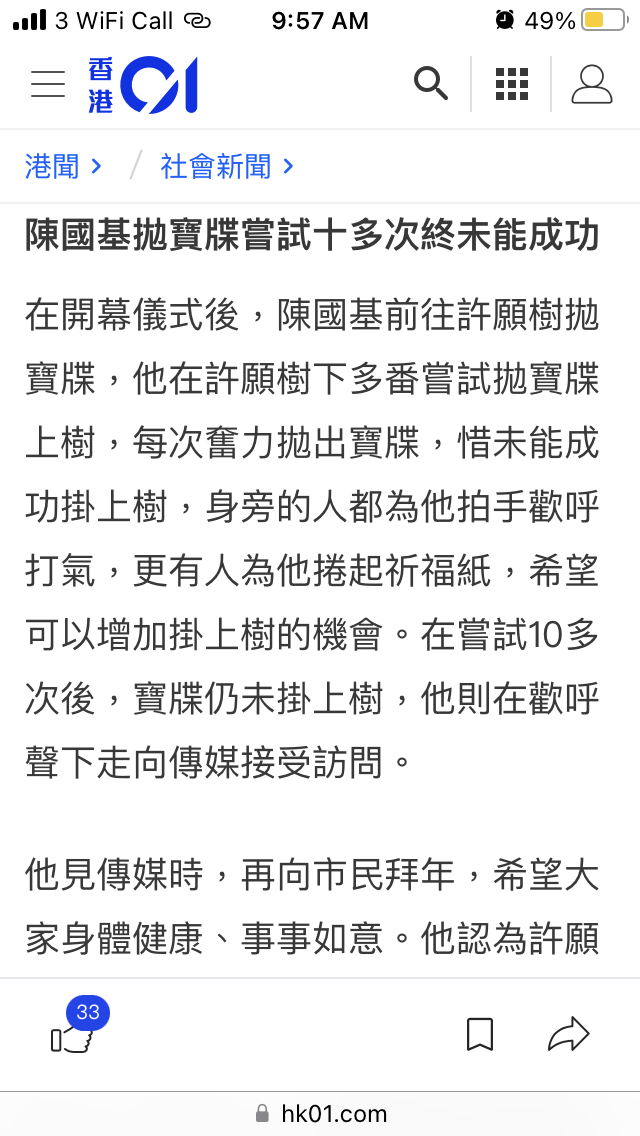
Task: Go to the 香港01 home logo
Action: coord(143,85)
